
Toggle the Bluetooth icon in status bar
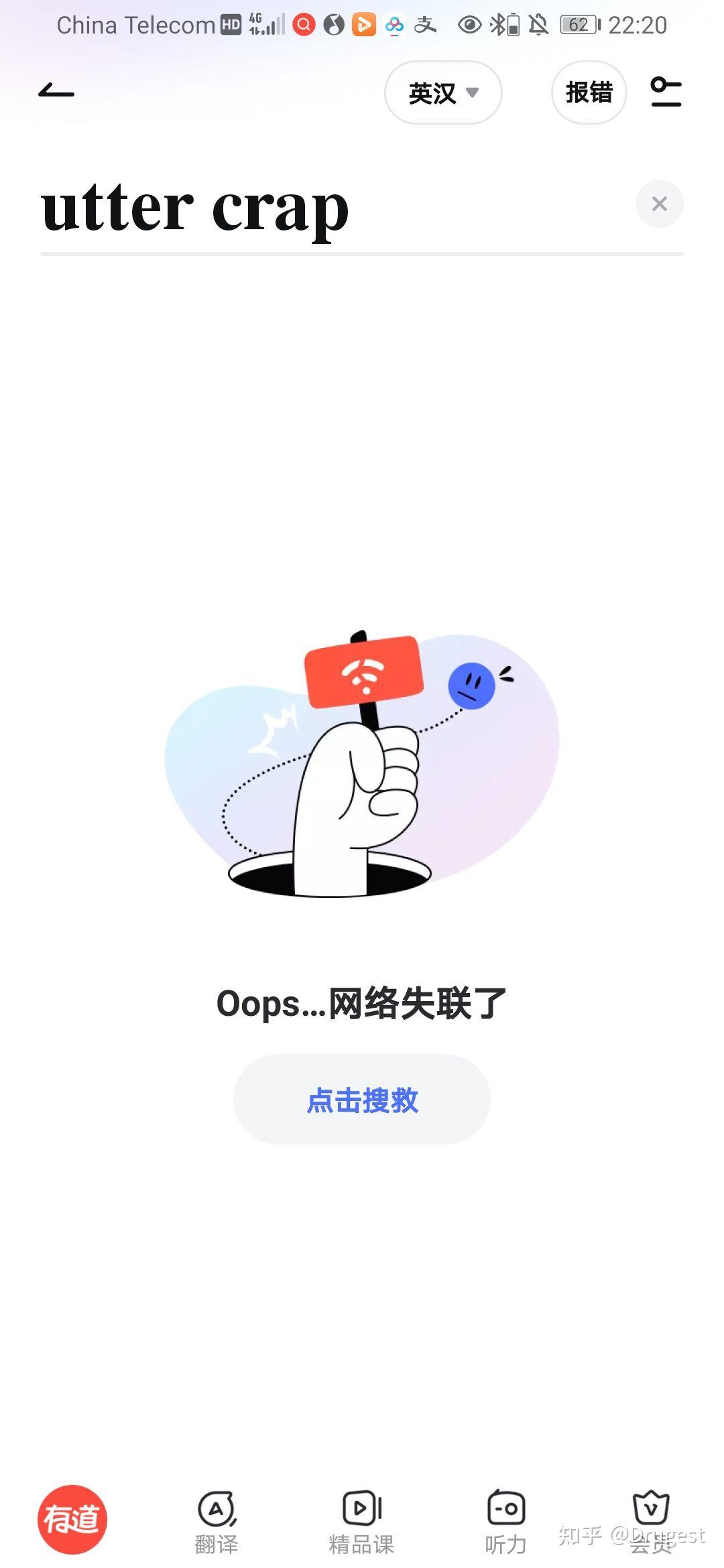499,23
